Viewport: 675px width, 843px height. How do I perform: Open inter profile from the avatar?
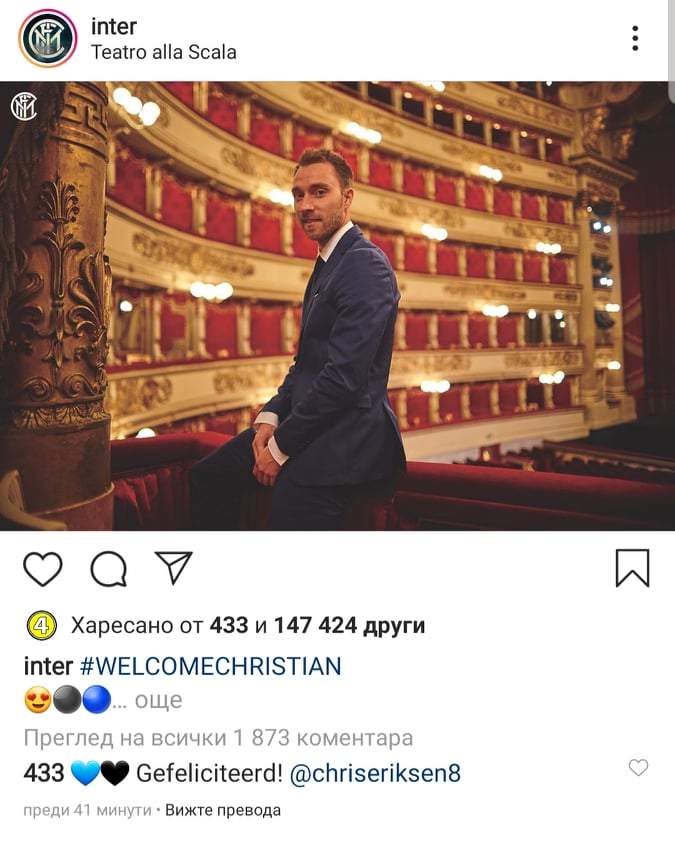click(47, 38)
